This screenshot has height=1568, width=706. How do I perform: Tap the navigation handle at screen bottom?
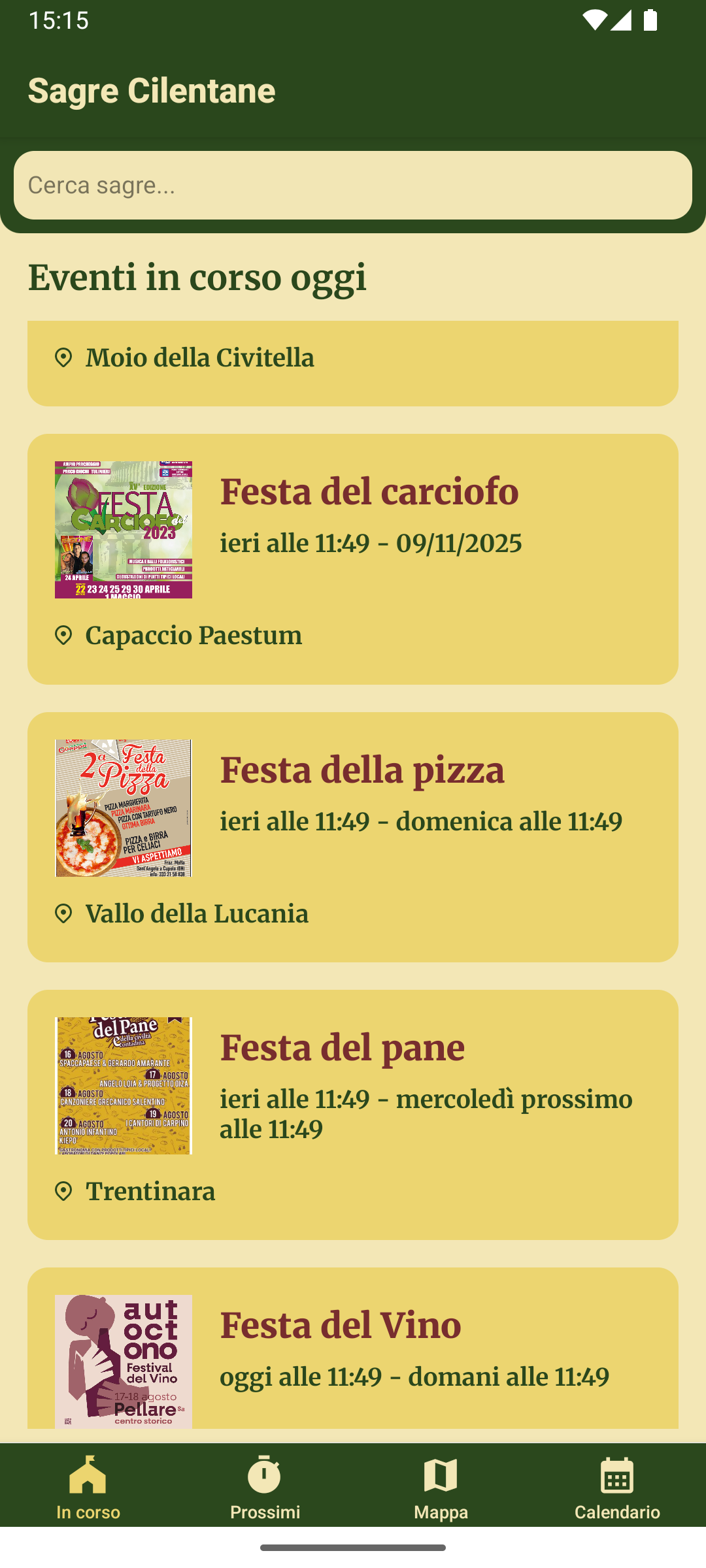pos(353,1547)
